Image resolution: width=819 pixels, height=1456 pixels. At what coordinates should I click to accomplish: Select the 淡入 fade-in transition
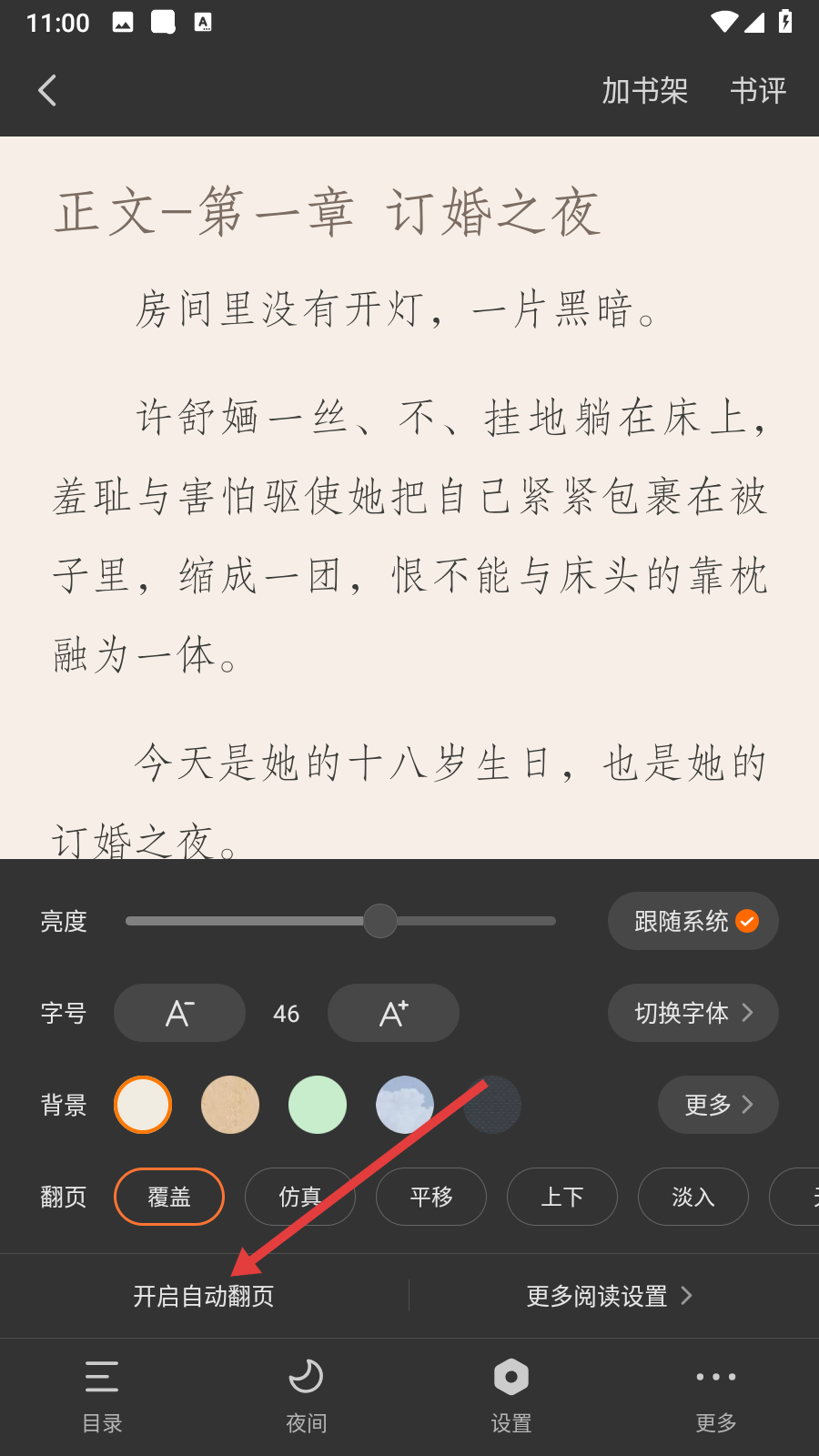pyautogui.click(x=693, y=1197)
